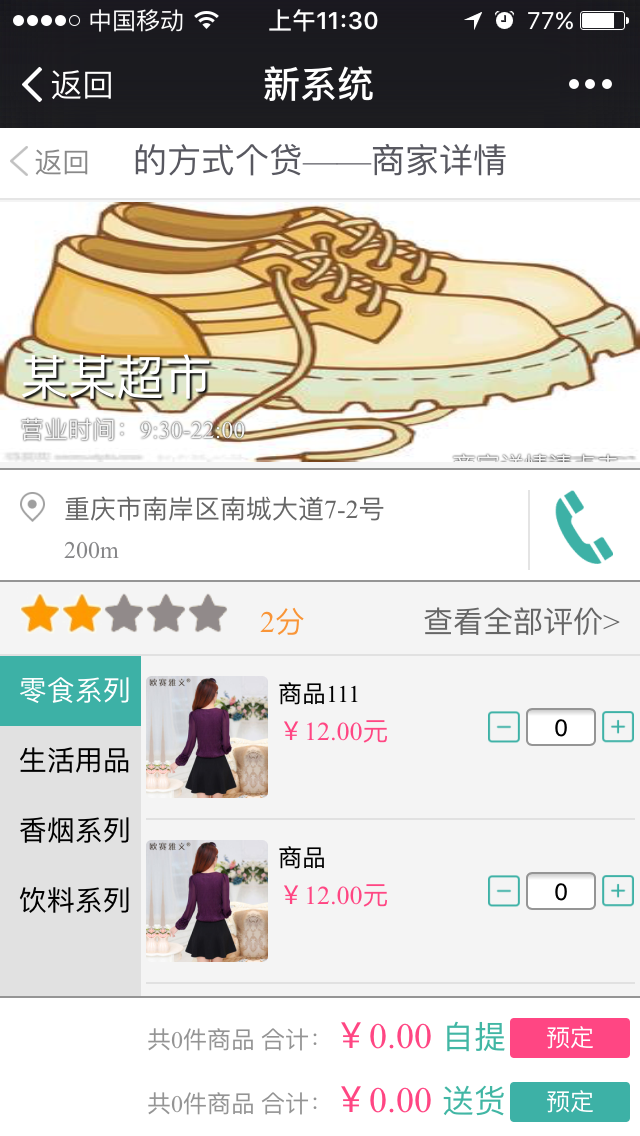640x1136 pixels.
Task: Switch to 饮料系列 category
Action: point(74,900)
